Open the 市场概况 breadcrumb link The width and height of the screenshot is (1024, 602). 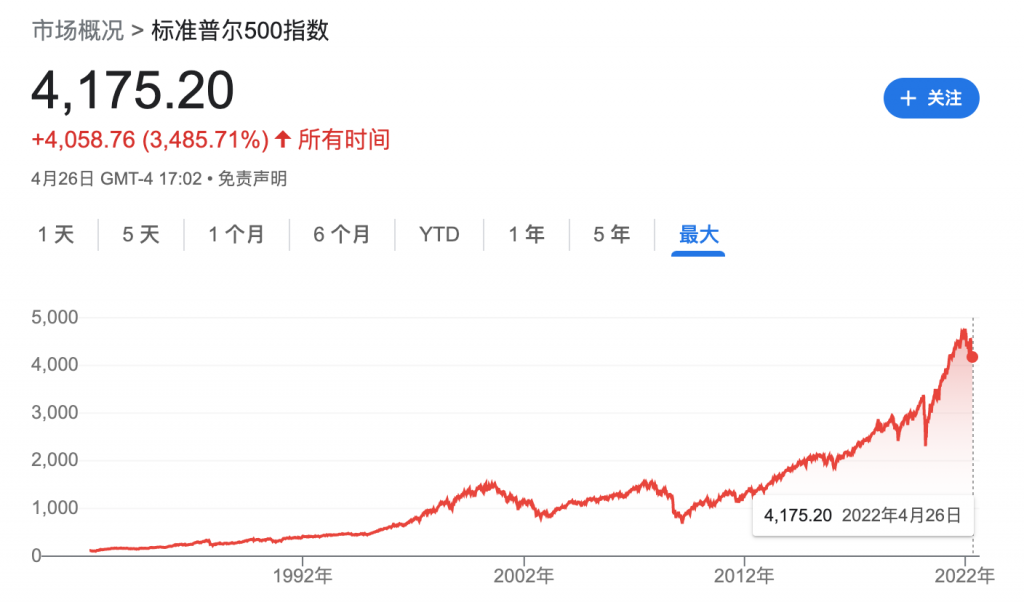coord(77,31)
